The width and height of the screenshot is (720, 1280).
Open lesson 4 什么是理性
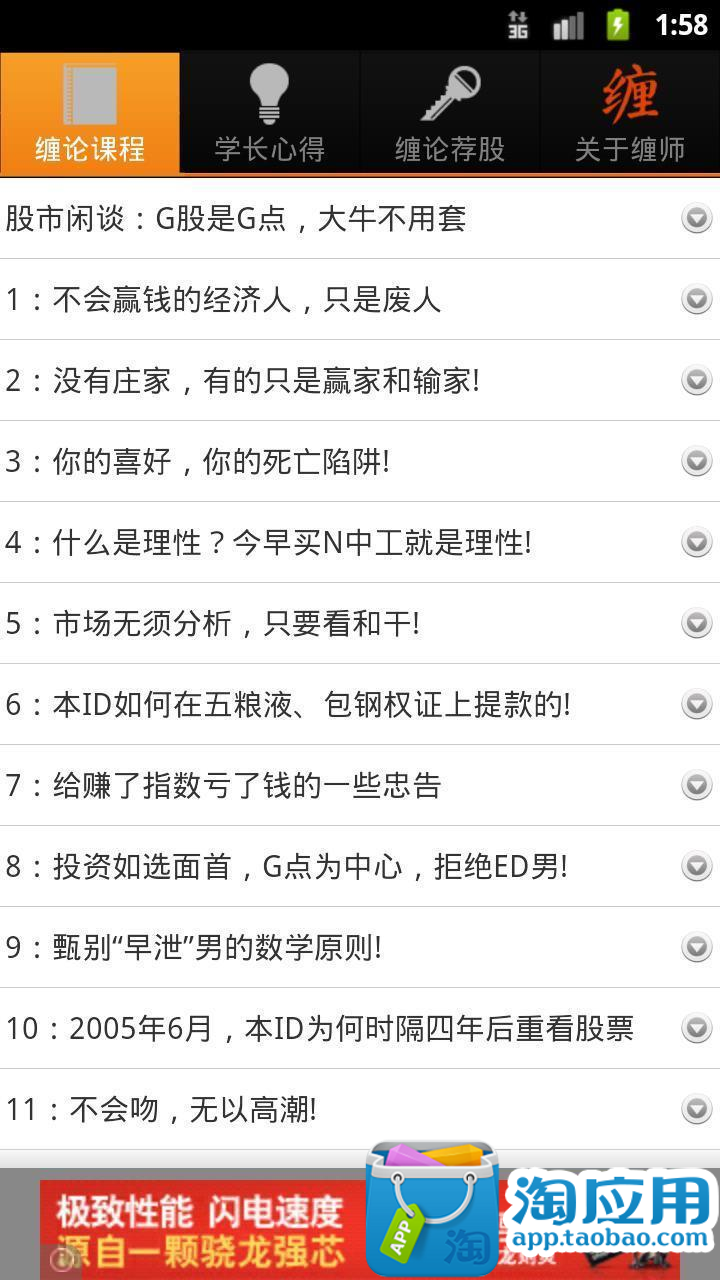[340, 542]
